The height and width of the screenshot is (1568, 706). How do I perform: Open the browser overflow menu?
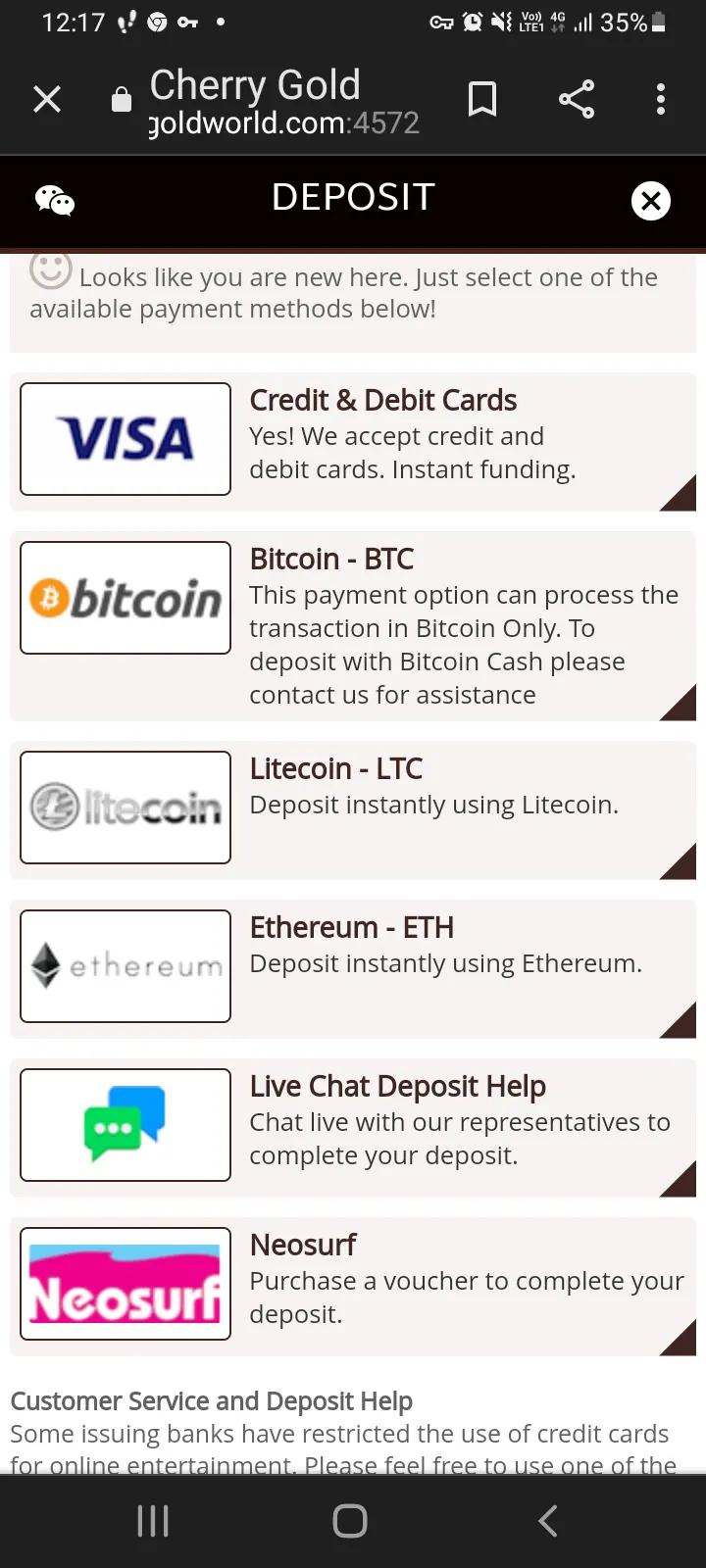pos(660,99)
